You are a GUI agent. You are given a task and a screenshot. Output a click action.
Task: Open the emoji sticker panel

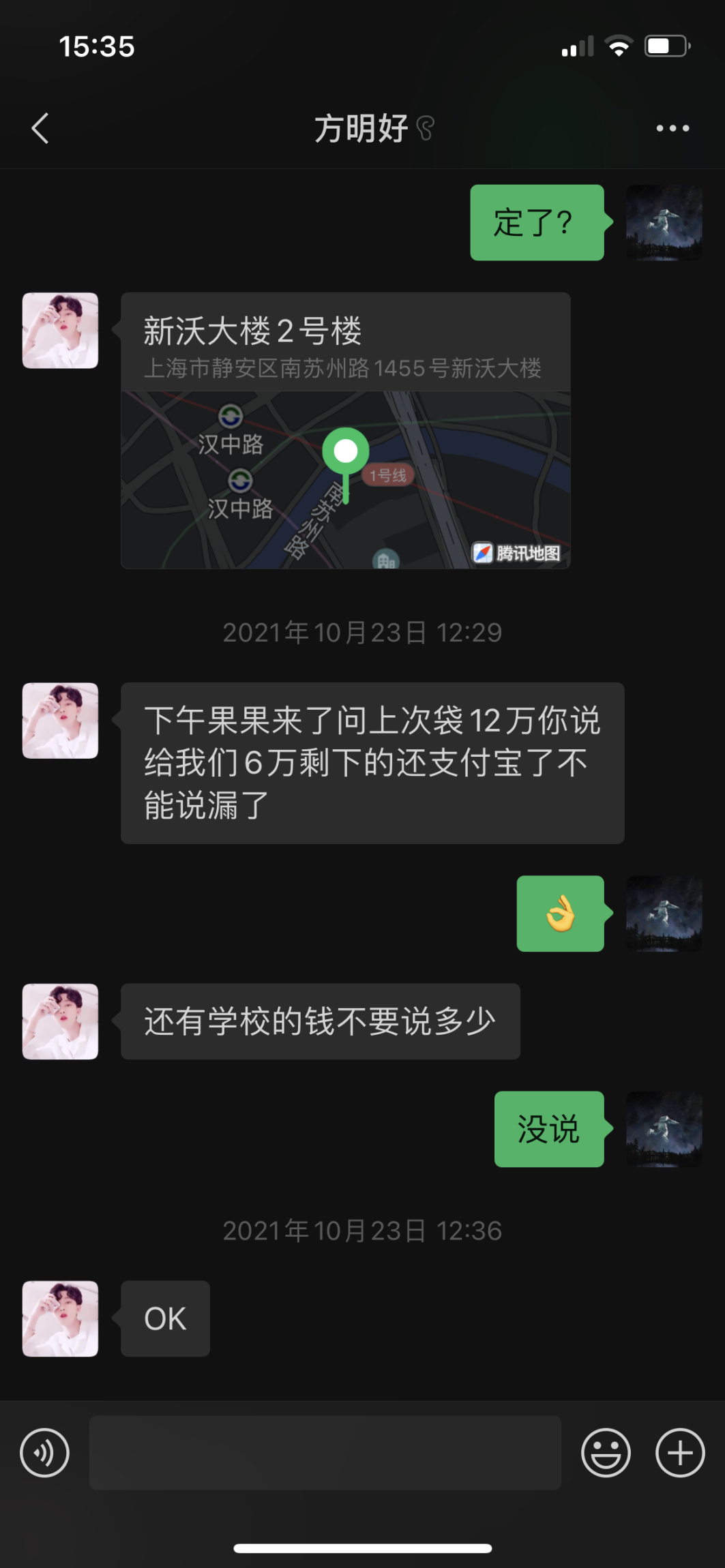point(606,1453)
